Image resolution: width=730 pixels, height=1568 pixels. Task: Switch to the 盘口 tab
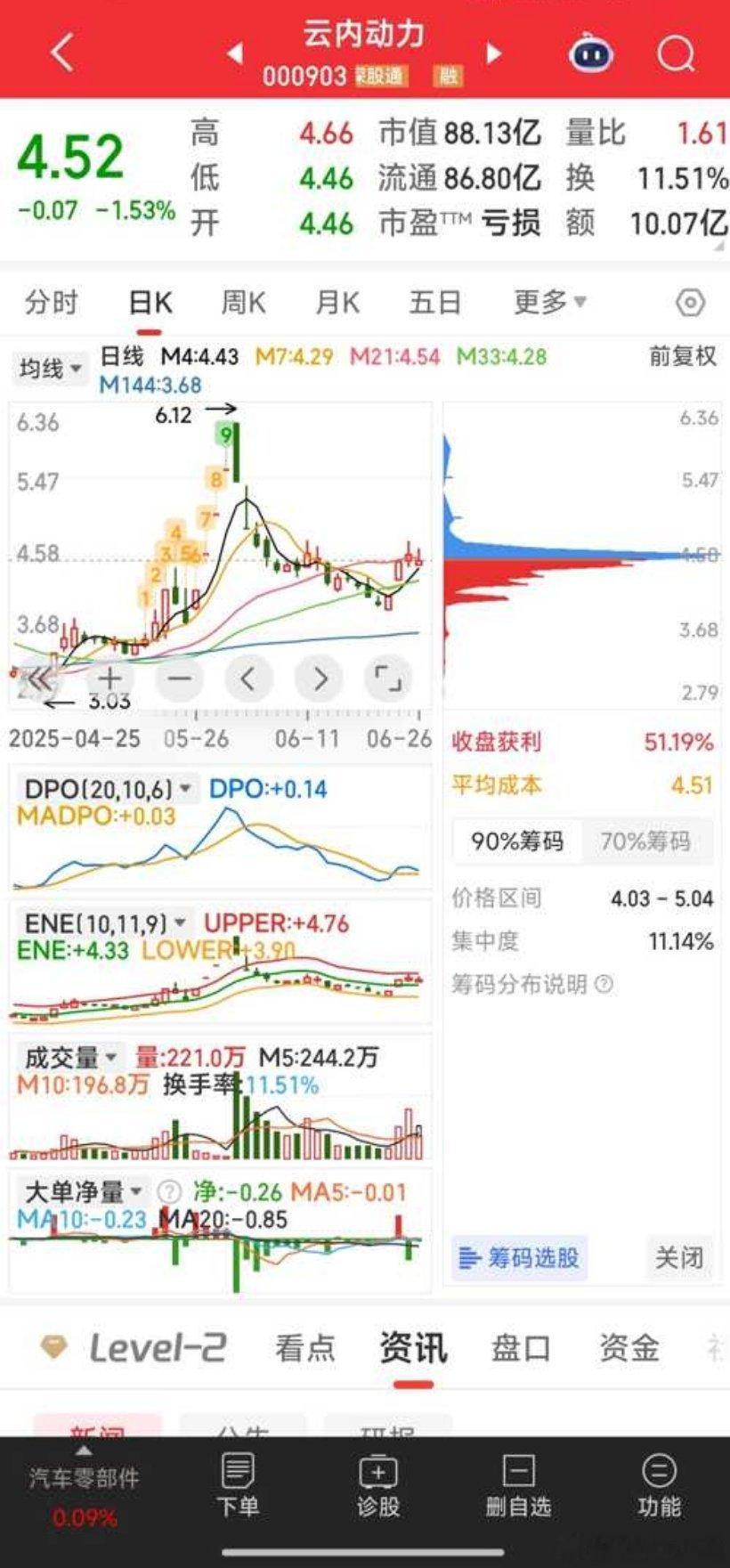tap(521, 1348)
